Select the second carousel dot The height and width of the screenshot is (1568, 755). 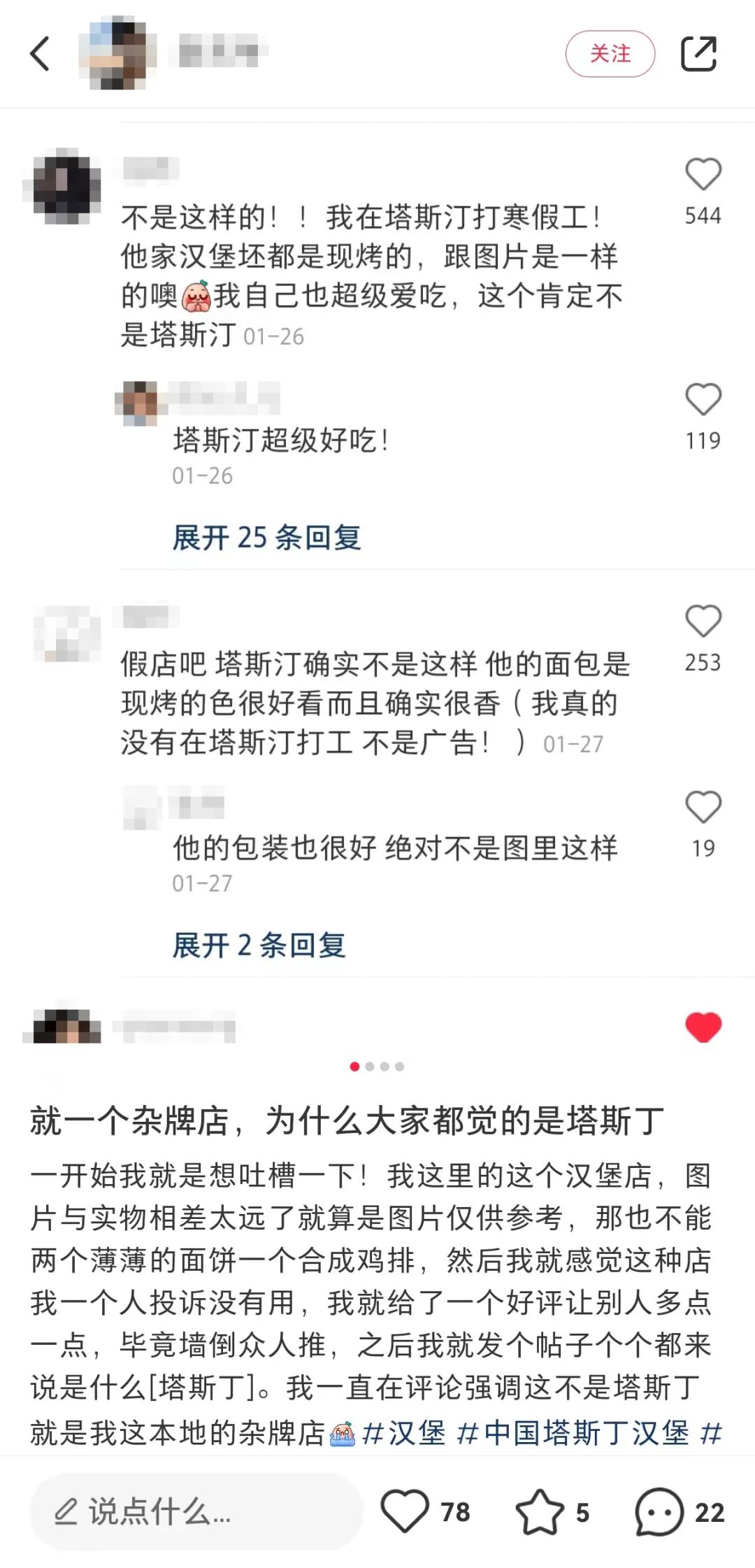(x=370, y=1067)
